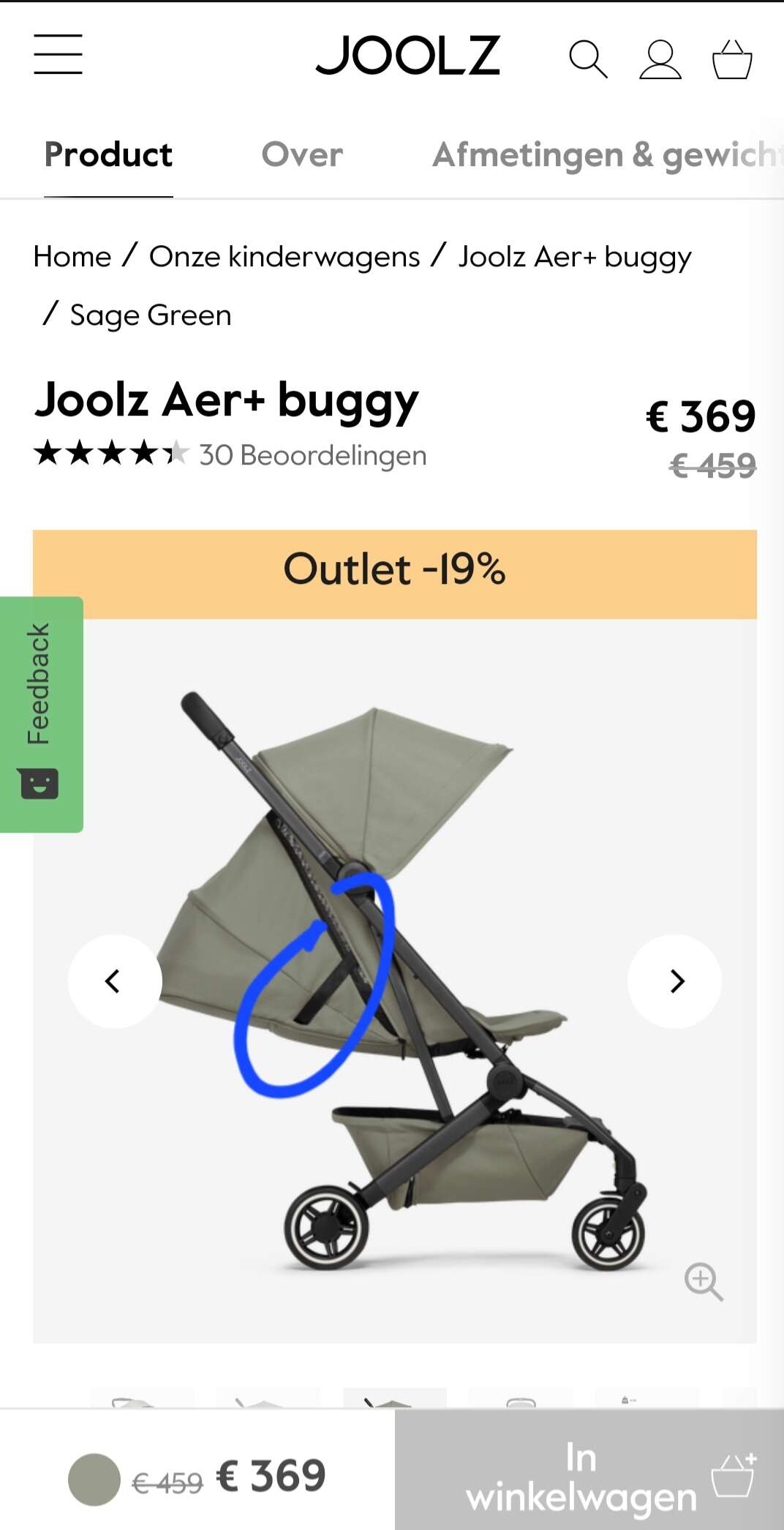Screen dimensions: 784x1530
Task: Go to Home breadcrumb
Action: [x=72, y=257]
